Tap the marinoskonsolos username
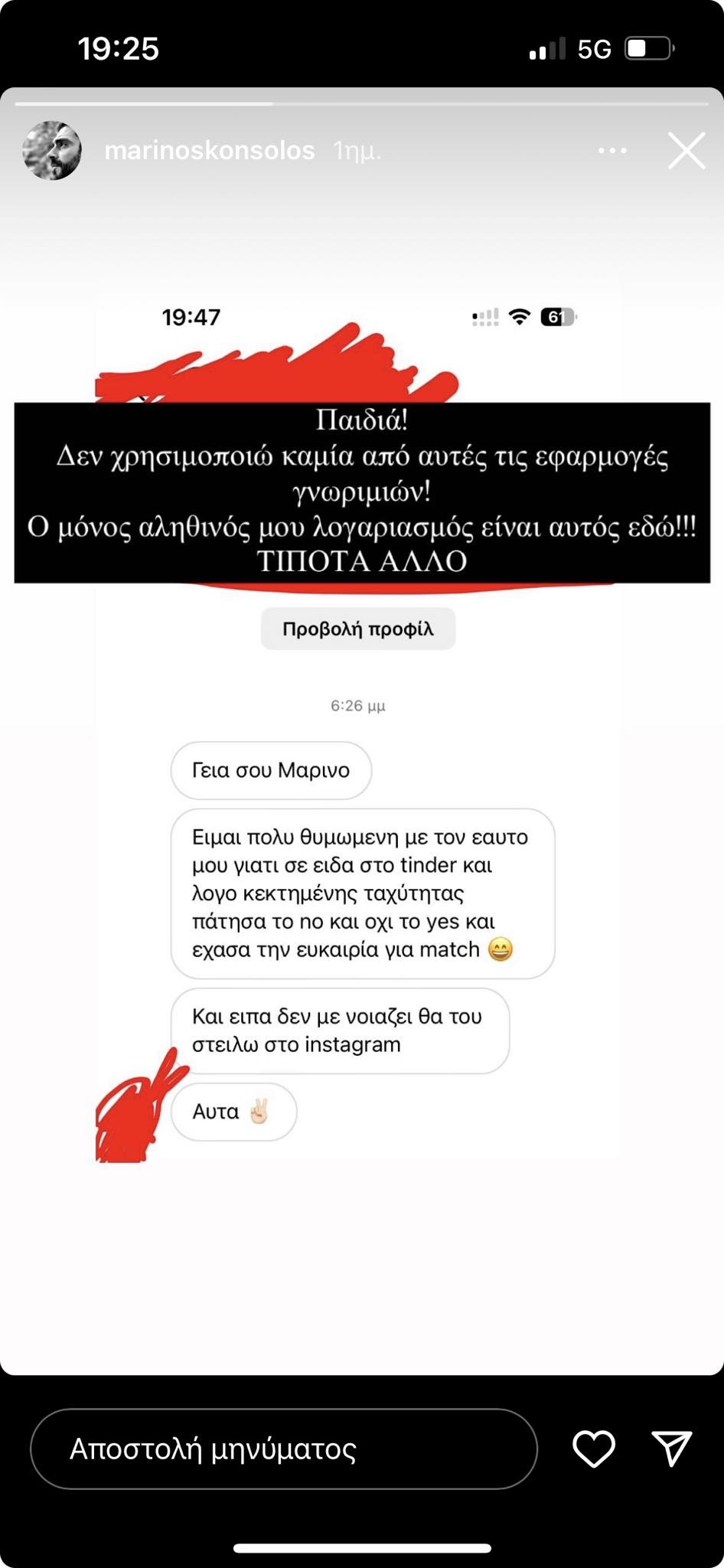 [209, 151]
